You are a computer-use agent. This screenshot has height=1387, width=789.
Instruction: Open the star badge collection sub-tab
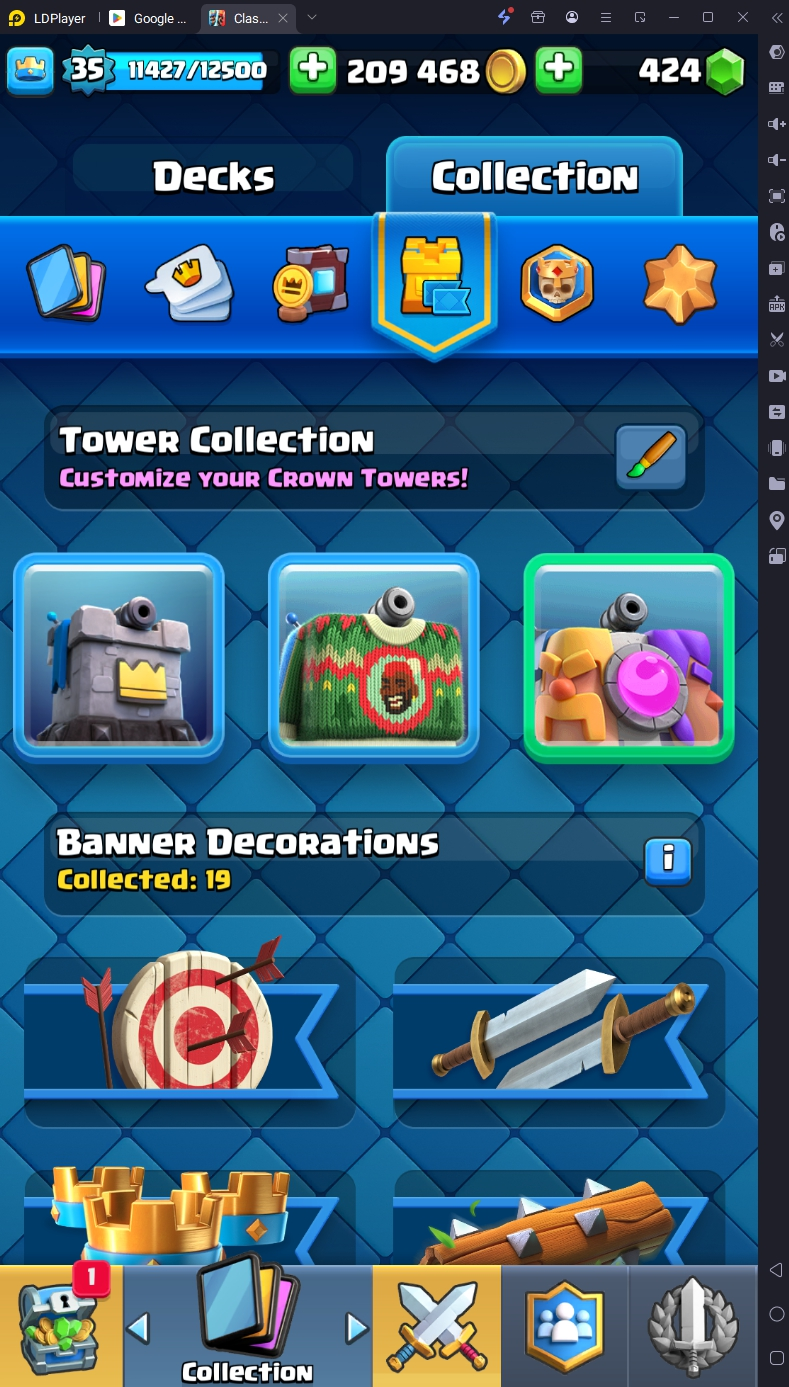coord(680,283)
